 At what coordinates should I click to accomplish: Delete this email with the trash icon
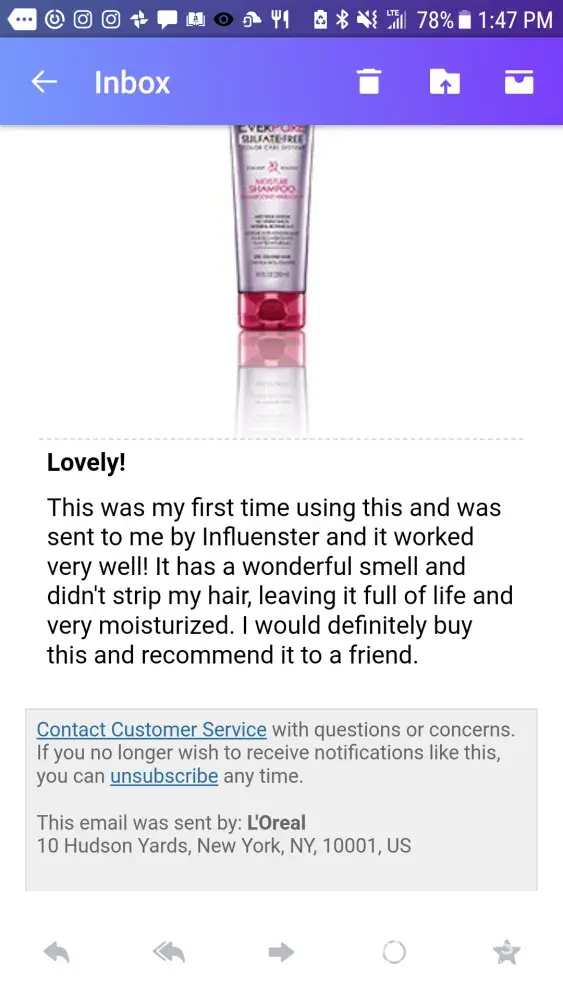click(x=369, y=82)
